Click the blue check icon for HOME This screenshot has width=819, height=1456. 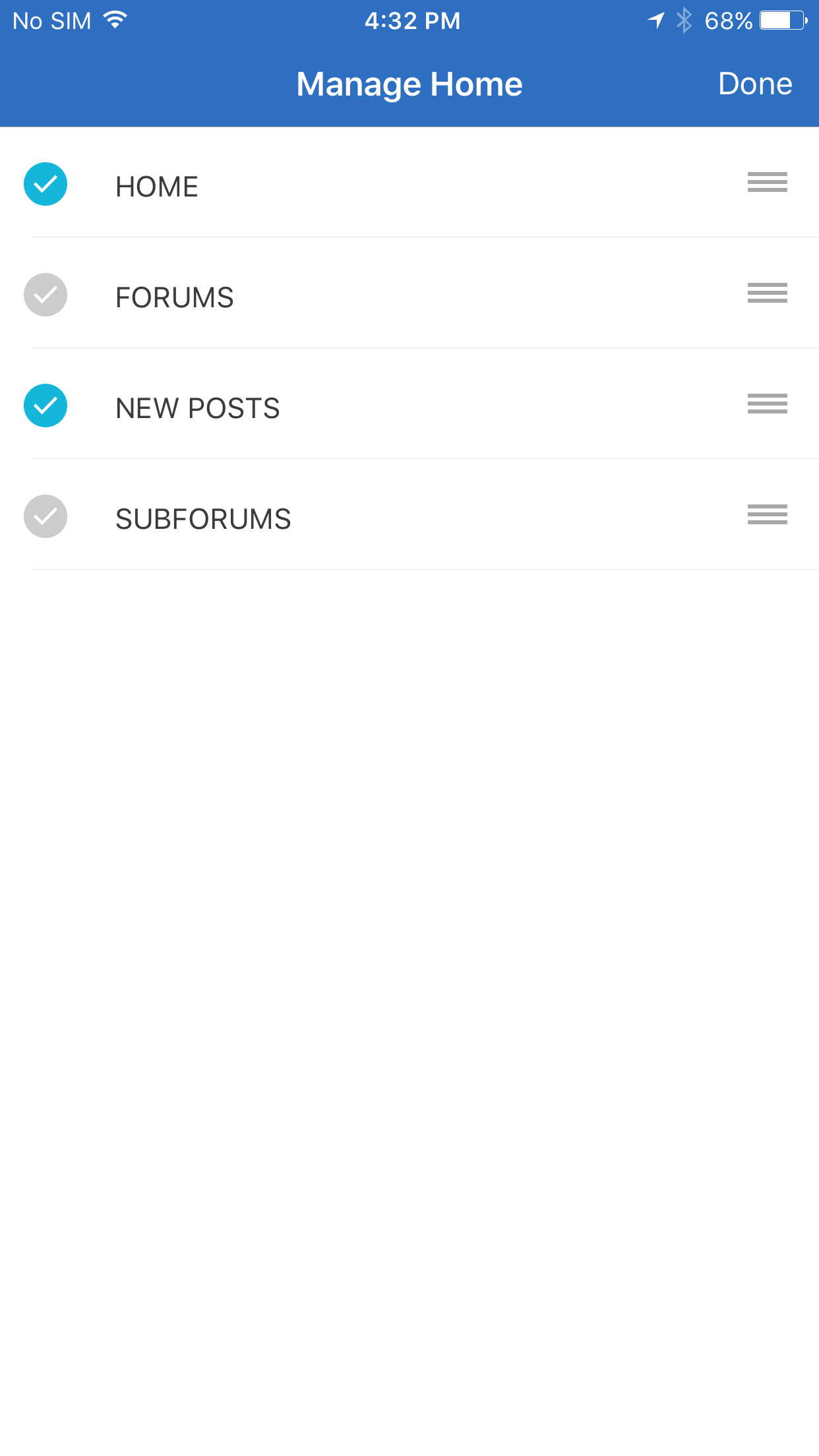tap(45, 185)
